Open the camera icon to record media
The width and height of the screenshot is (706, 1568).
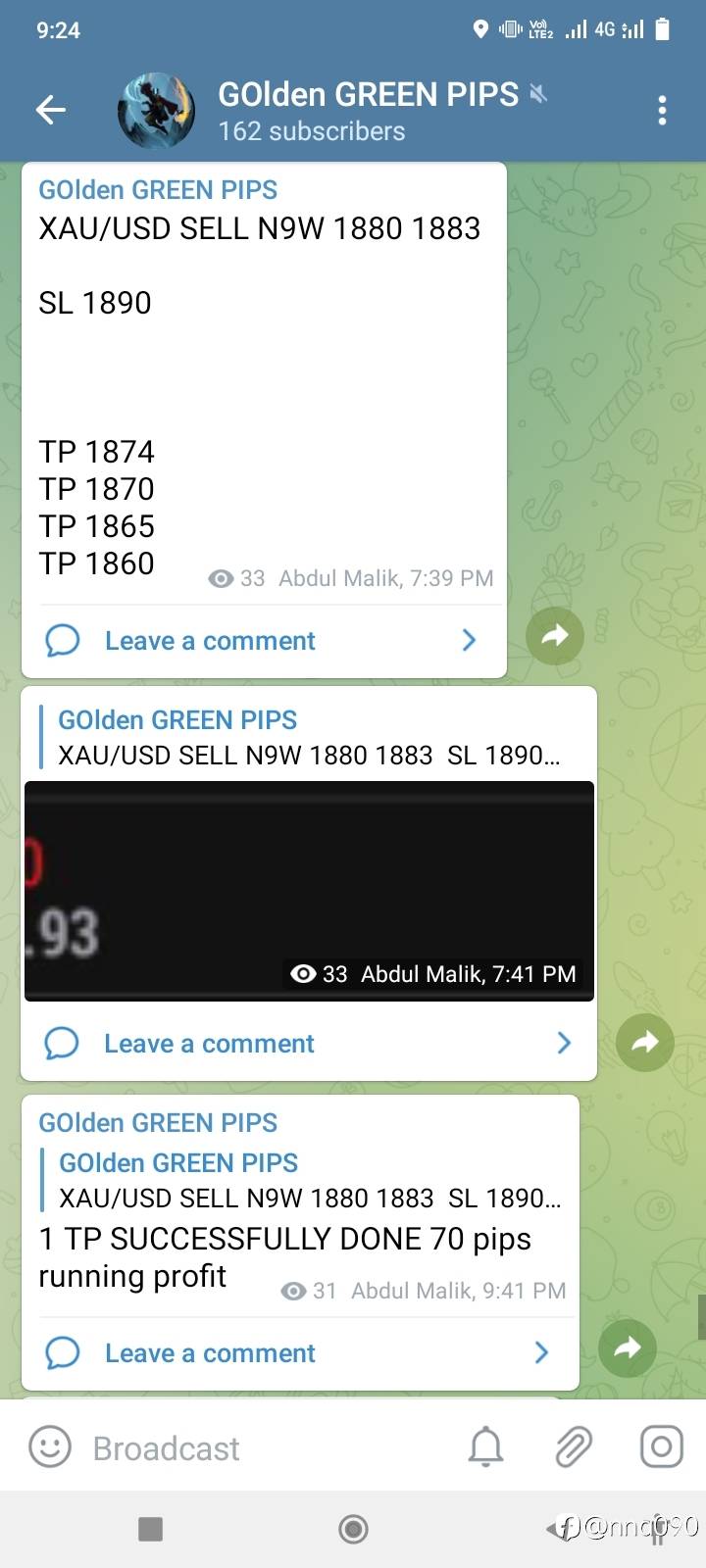661,1446
